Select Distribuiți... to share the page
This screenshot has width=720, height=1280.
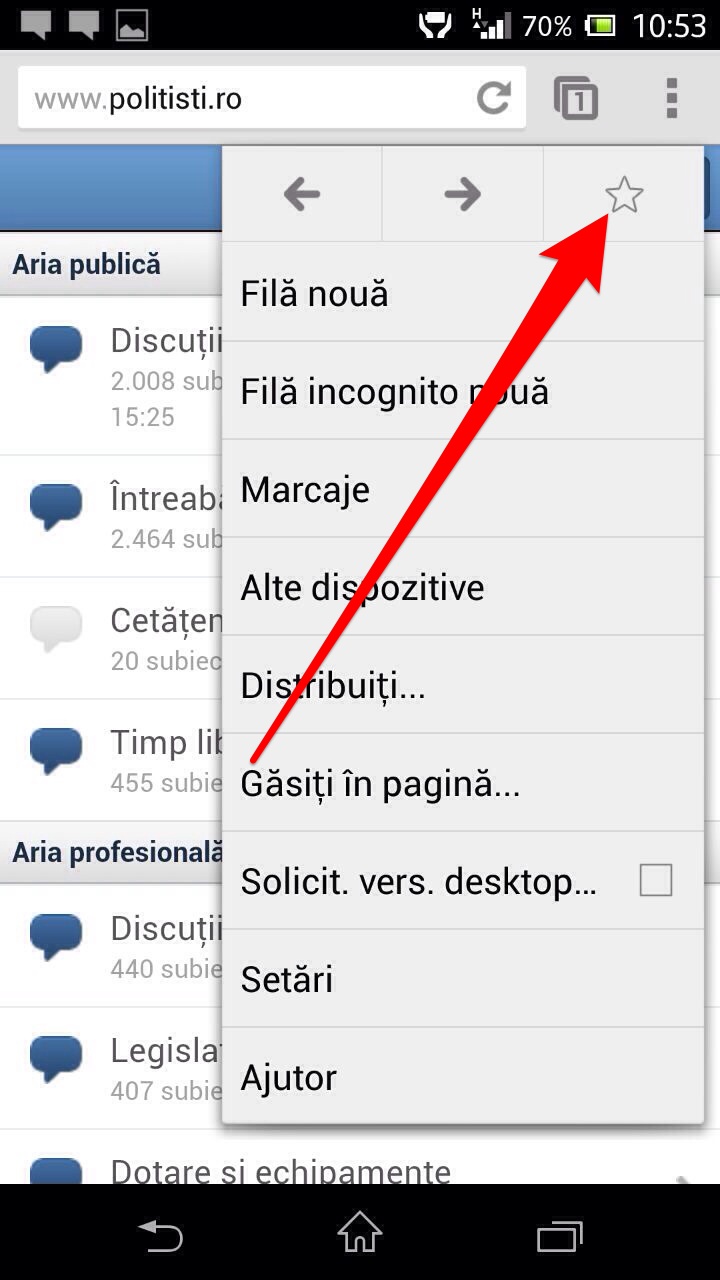(463, 685)
